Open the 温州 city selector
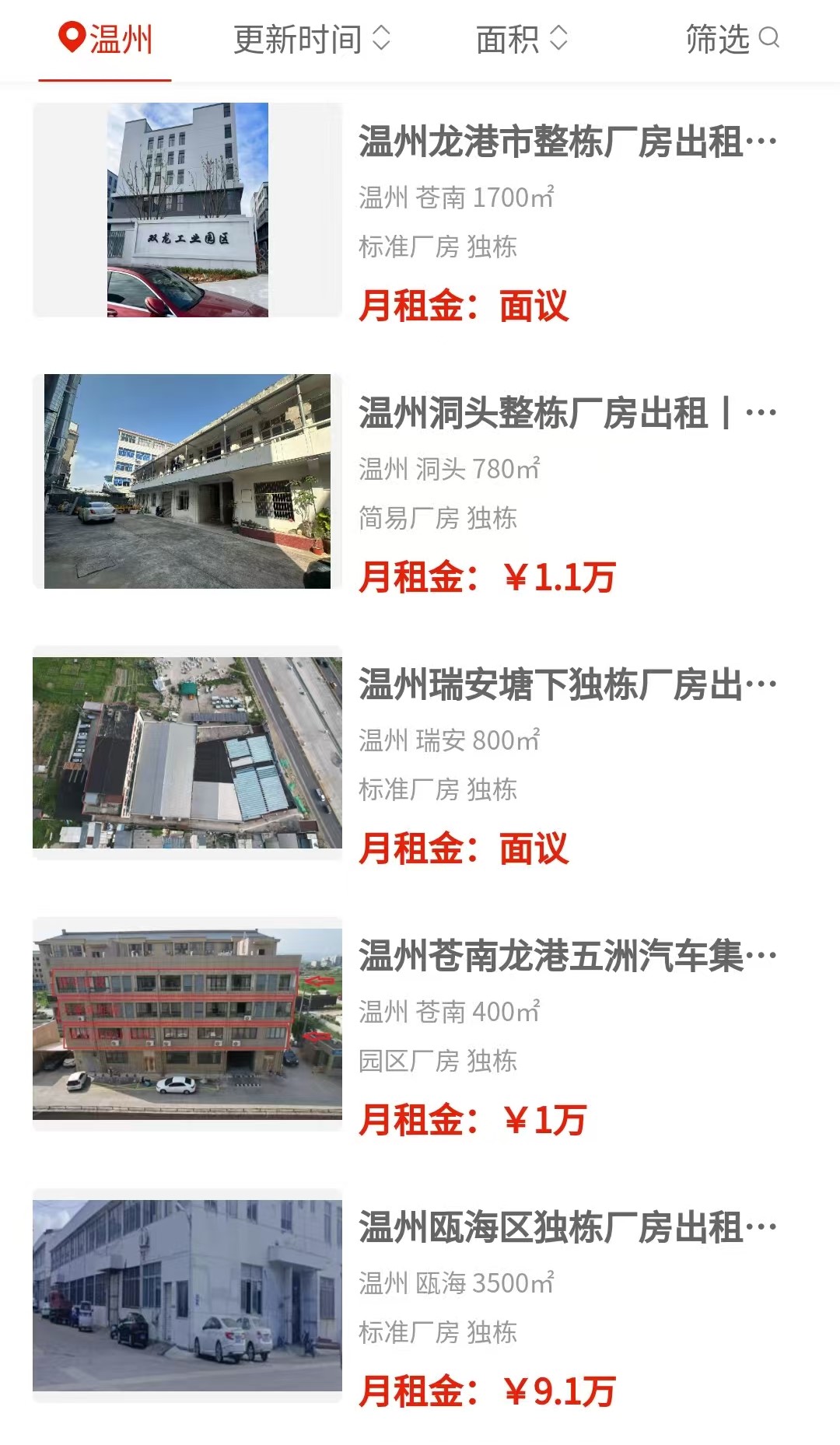 pyautogui.click(x=106, y=39)
